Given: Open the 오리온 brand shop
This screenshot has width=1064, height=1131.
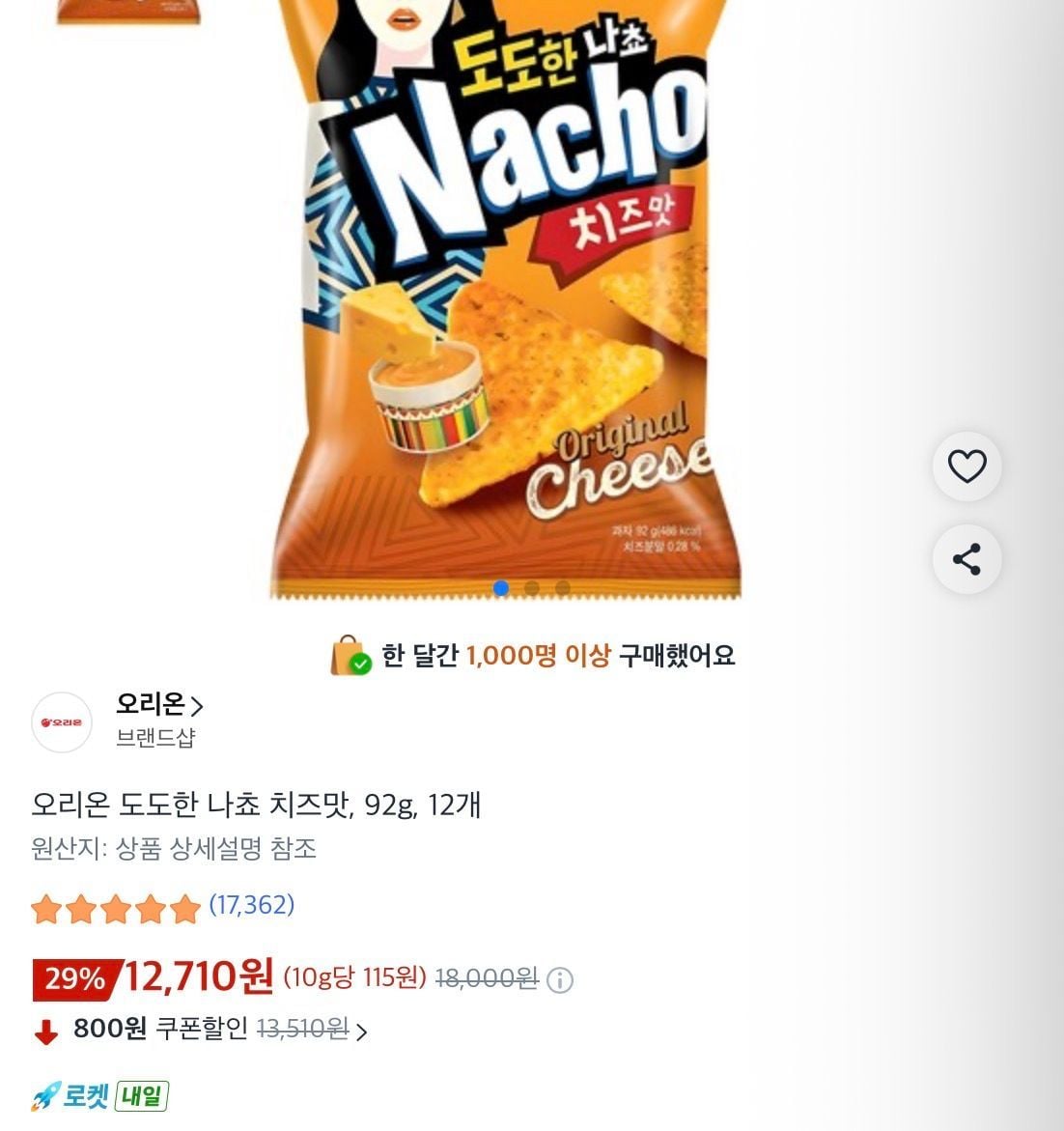Looking at the screenshot, I should coord(159,705).
